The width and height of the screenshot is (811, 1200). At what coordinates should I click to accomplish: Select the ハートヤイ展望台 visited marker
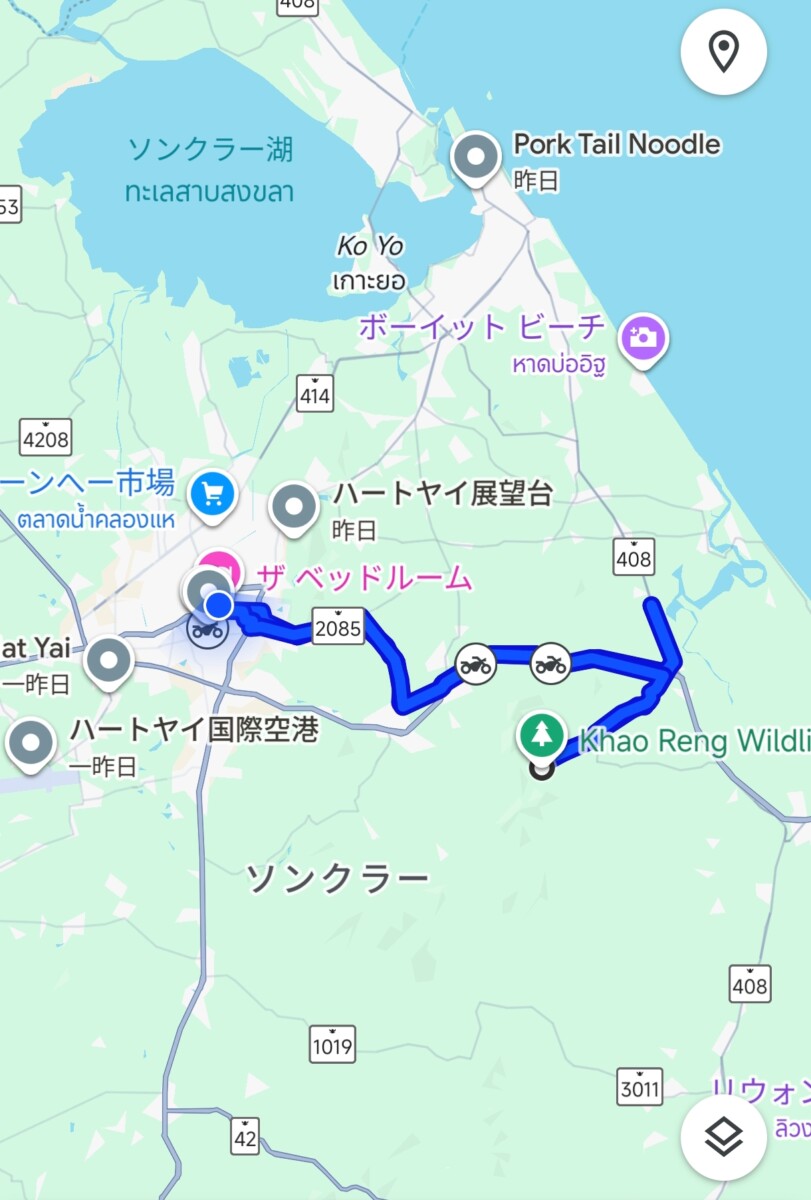coord(295,506)
